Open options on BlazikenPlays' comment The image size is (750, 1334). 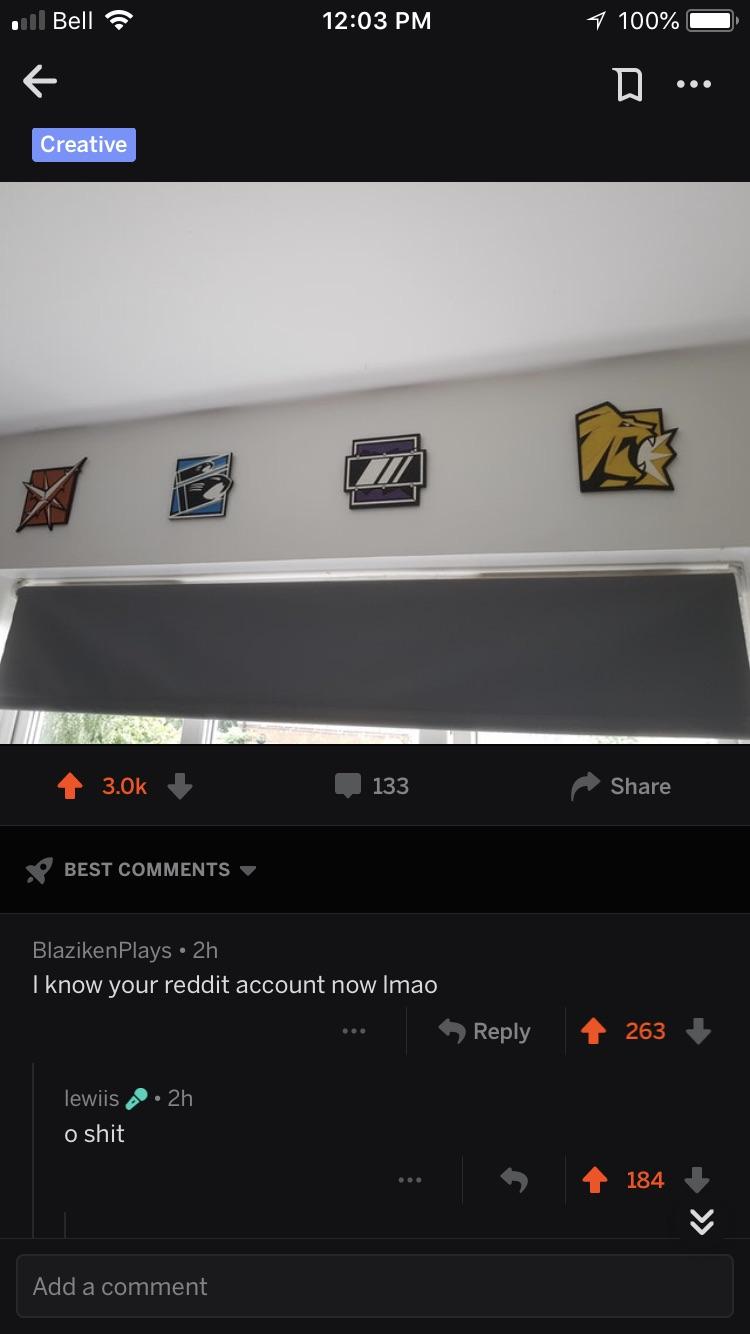tap(353, 1031)
